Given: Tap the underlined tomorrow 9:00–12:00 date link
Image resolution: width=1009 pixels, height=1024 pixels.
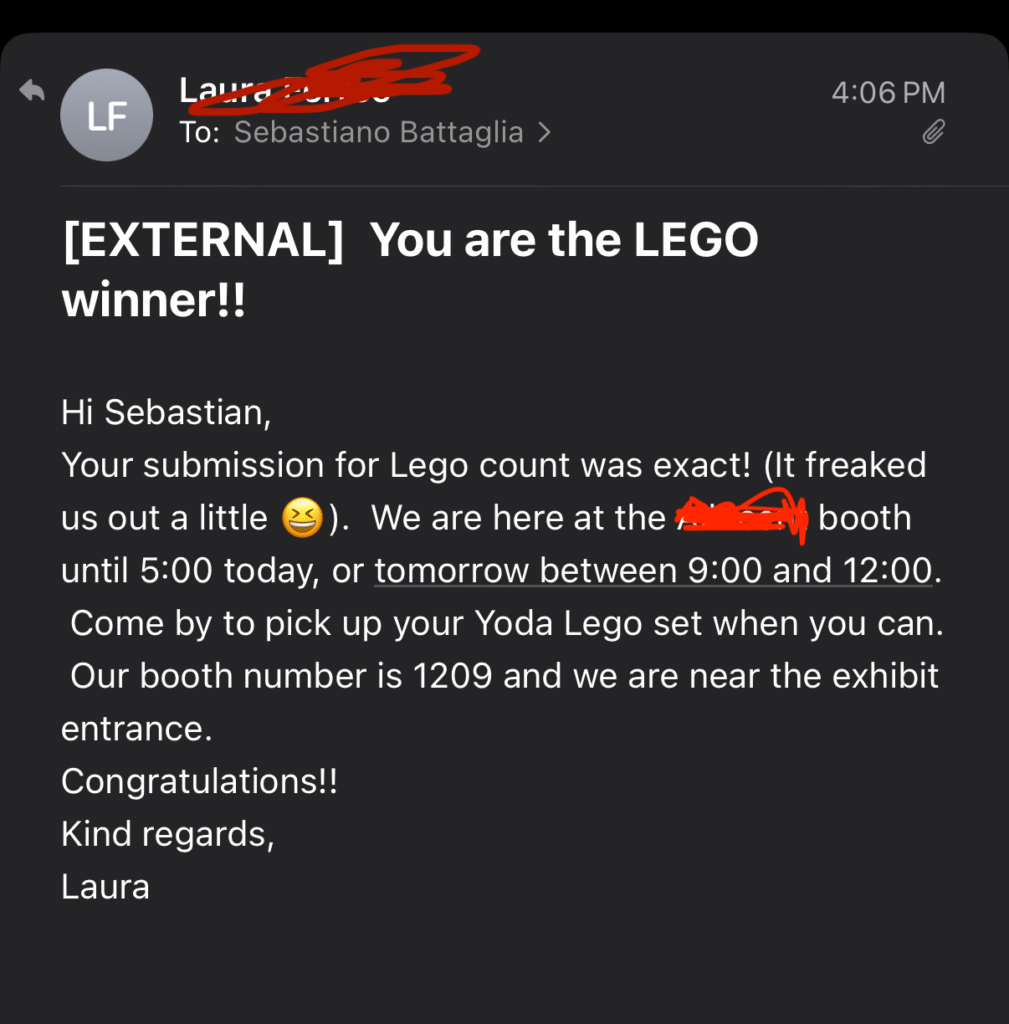Looking at the screenshot, I should tap(655, 570).
